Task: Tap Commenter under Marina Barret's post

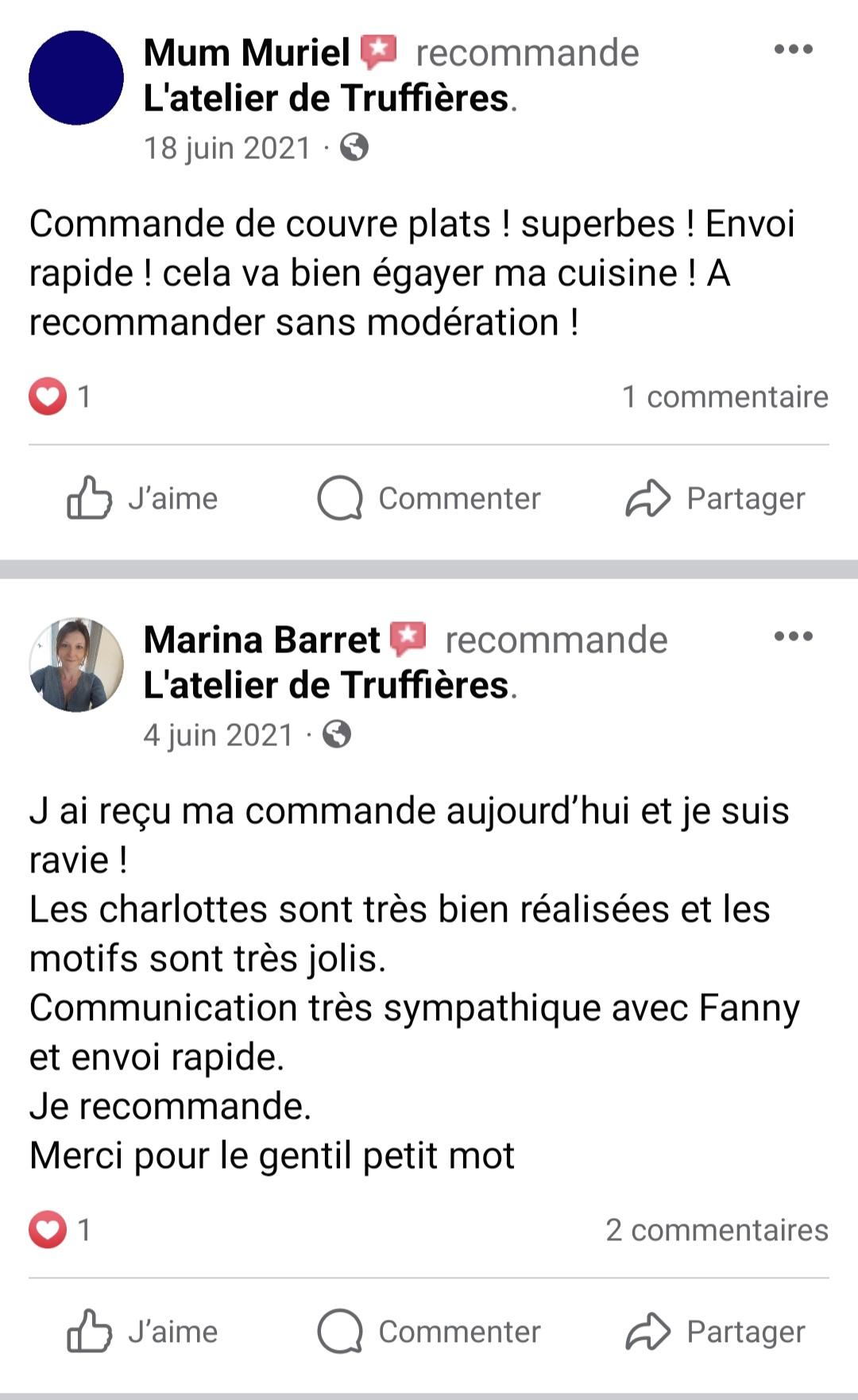Action: 429,1332
